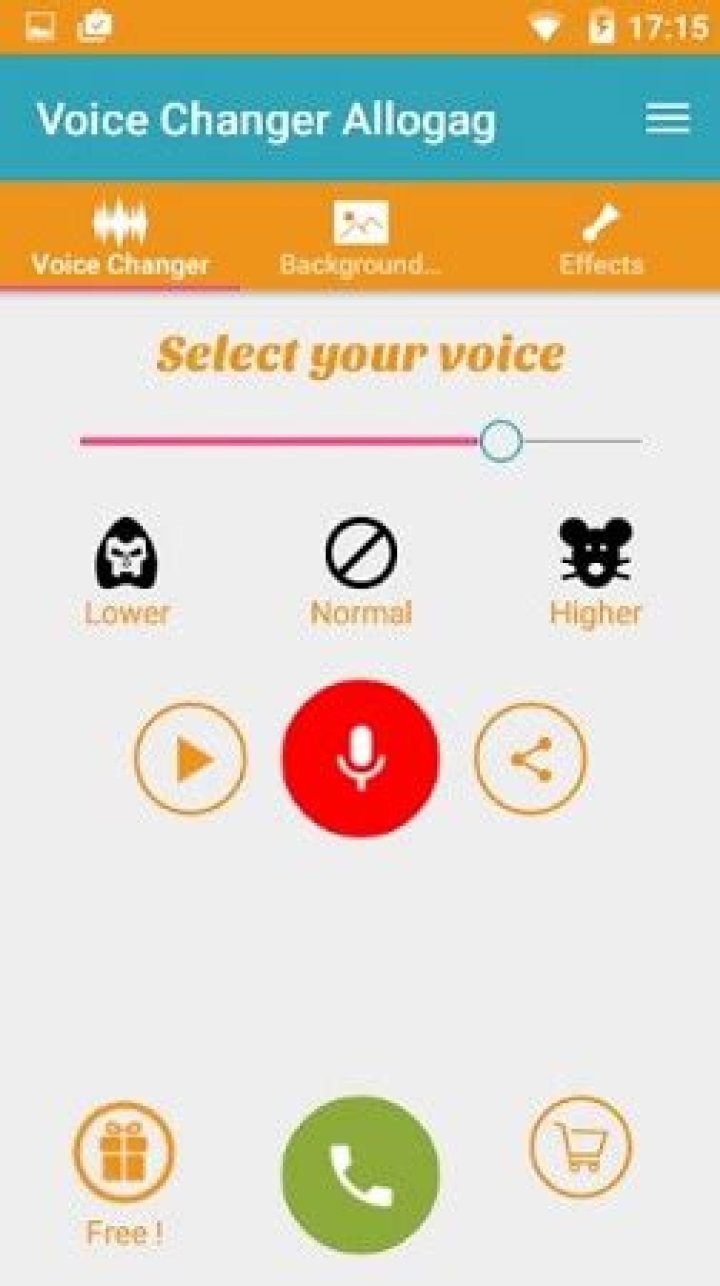This screenshot has height=1286, width=720.
Task: Open the shopping cart store
Action: pos(580,1148)
